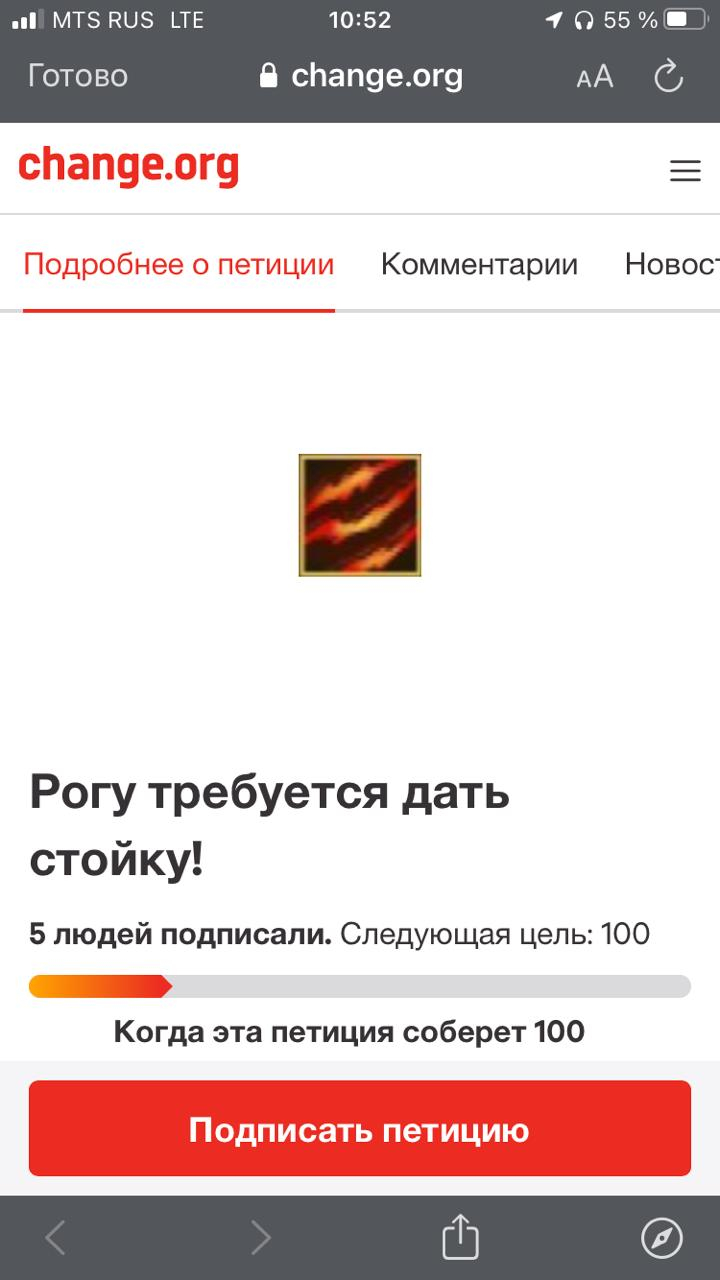Open the aA text size options

click(x=595, y=77)
